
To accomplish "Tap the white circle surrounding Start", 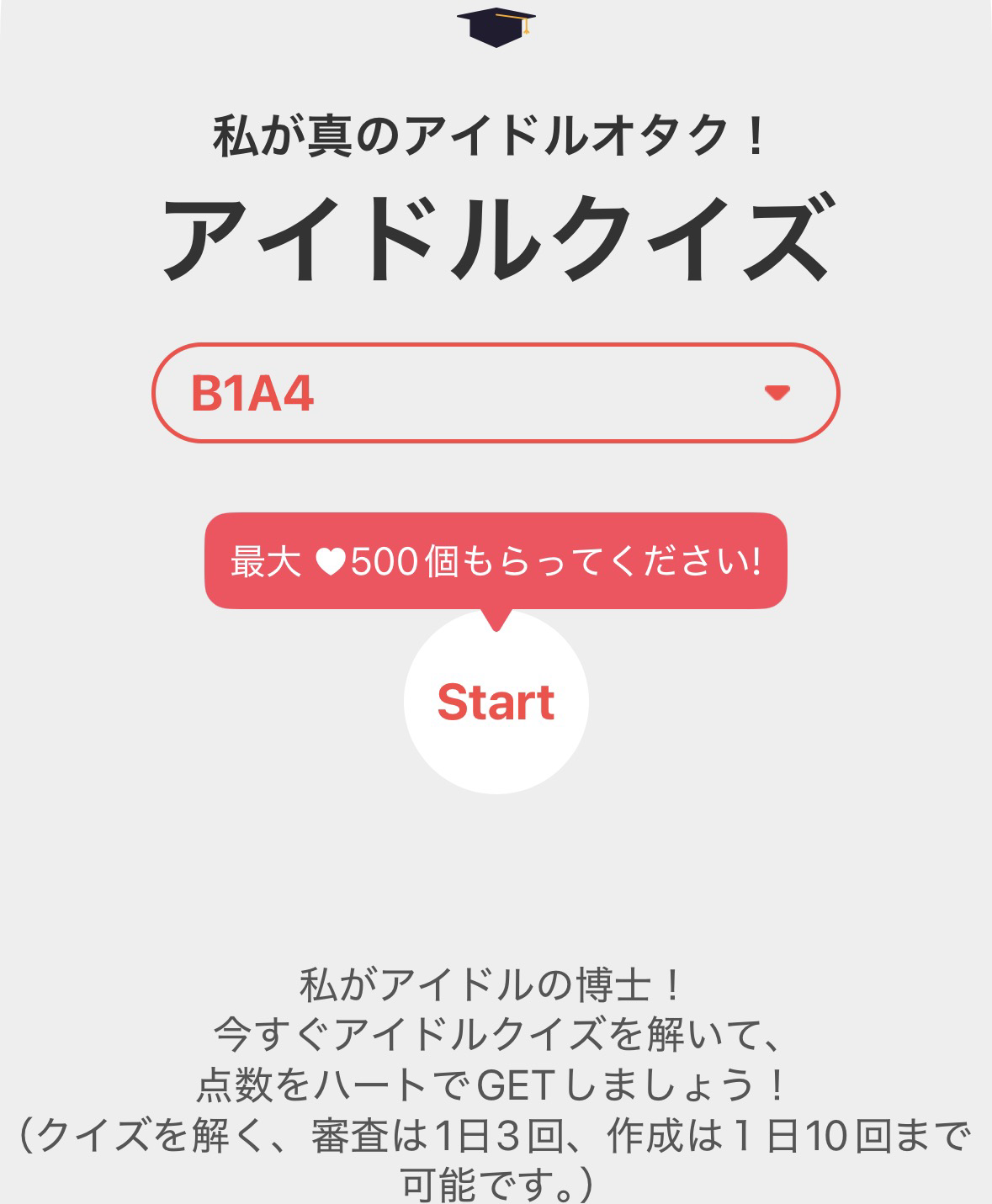I will [496, 703].
